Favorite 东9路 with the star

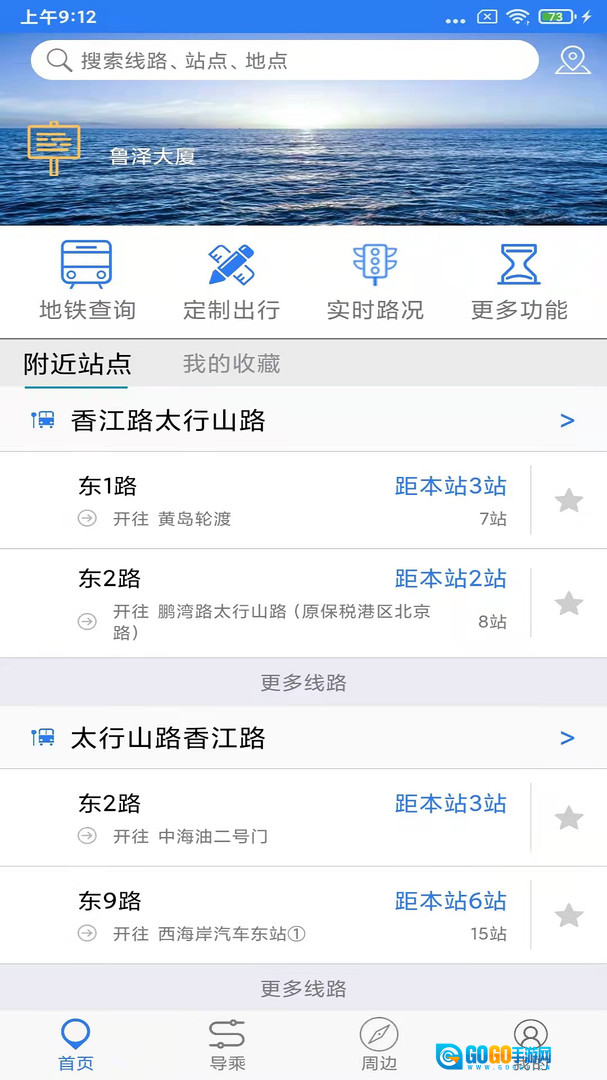click(569, 915)
